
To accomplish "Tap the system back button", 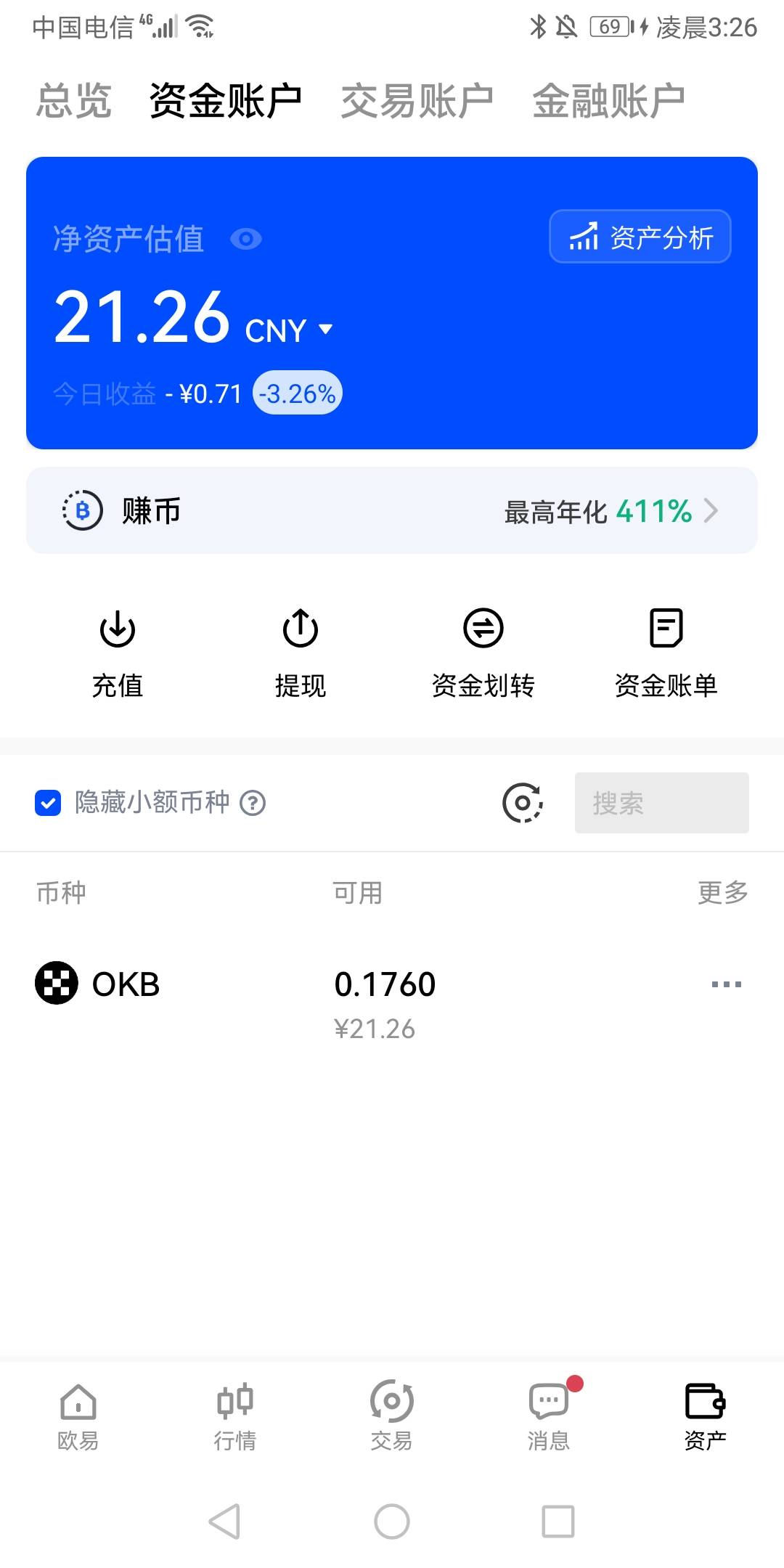I will 224,1522.
